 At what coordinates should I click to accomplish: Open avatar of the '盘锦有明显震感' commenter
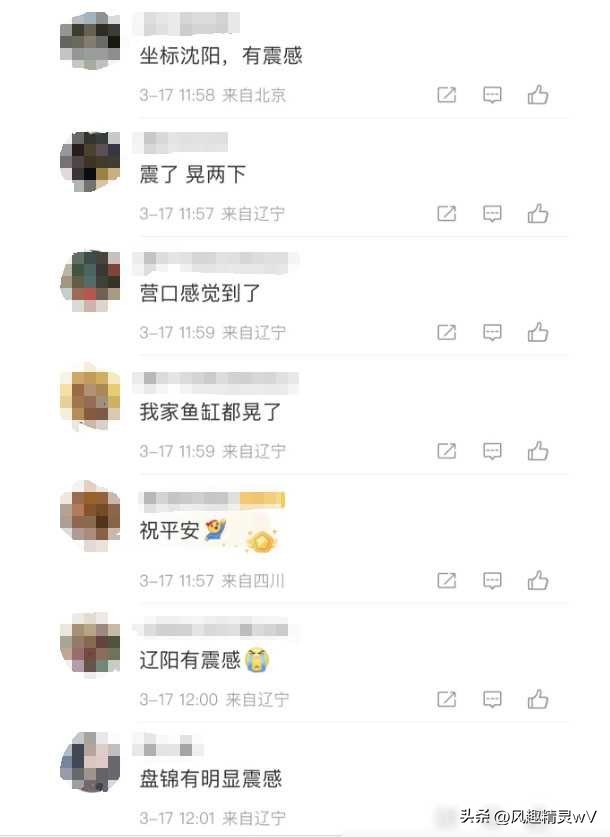point(90,762)
